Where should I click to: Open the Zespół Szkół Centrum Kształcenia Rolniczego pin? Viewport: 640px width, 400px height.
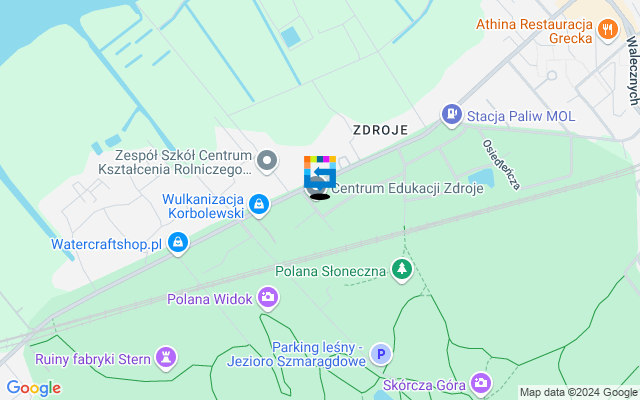pyautogui.click(x=267, y=160)
